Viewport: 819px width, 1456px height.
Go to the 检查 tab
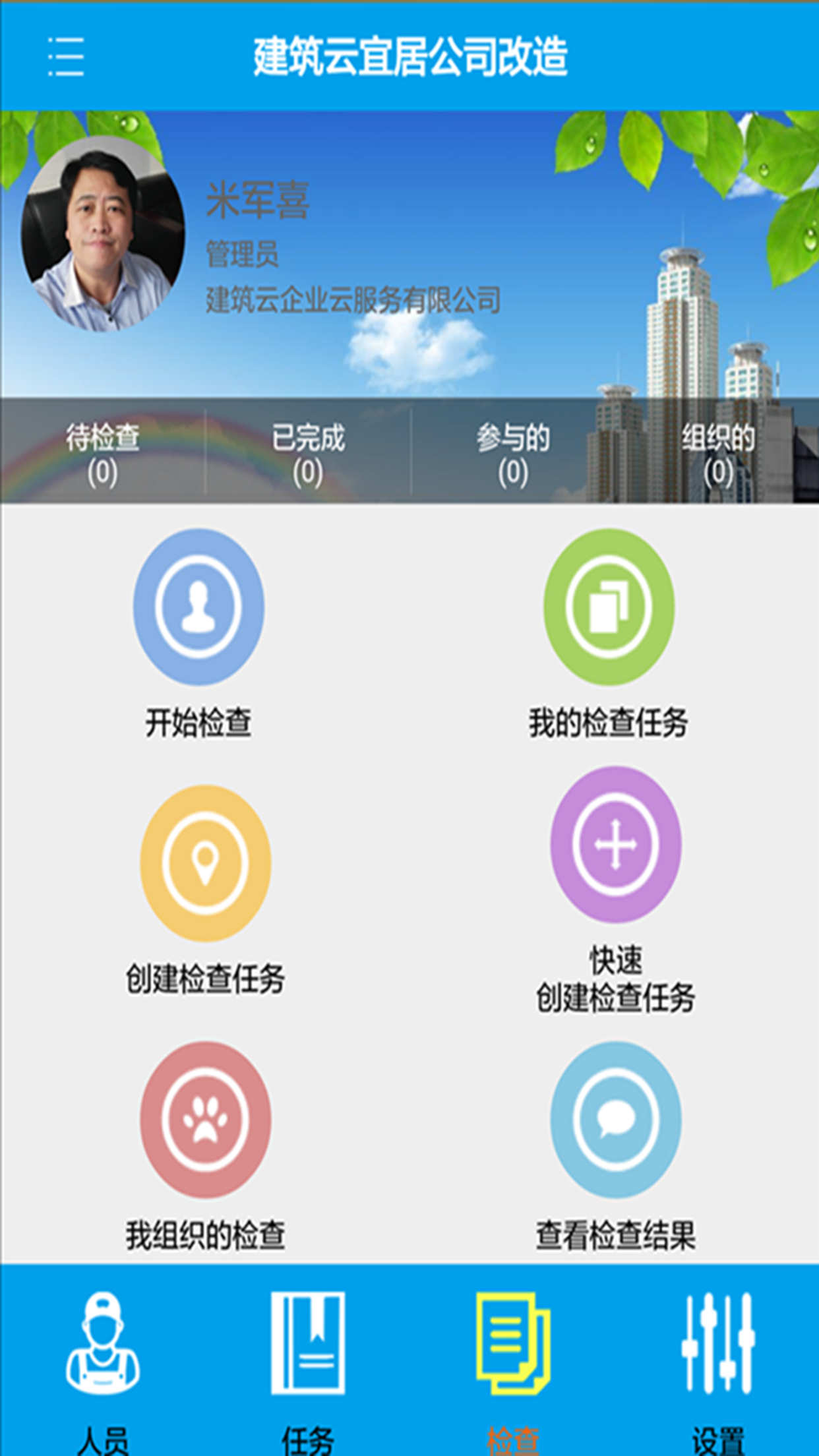513,1365
